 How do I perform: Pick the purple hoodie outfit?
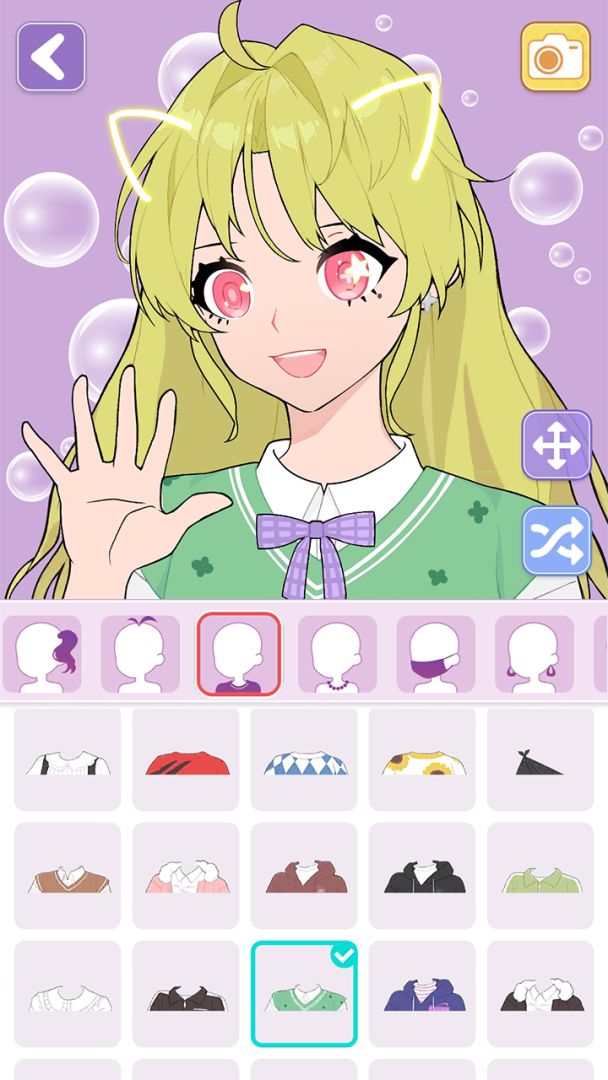(x=422, y=993)
